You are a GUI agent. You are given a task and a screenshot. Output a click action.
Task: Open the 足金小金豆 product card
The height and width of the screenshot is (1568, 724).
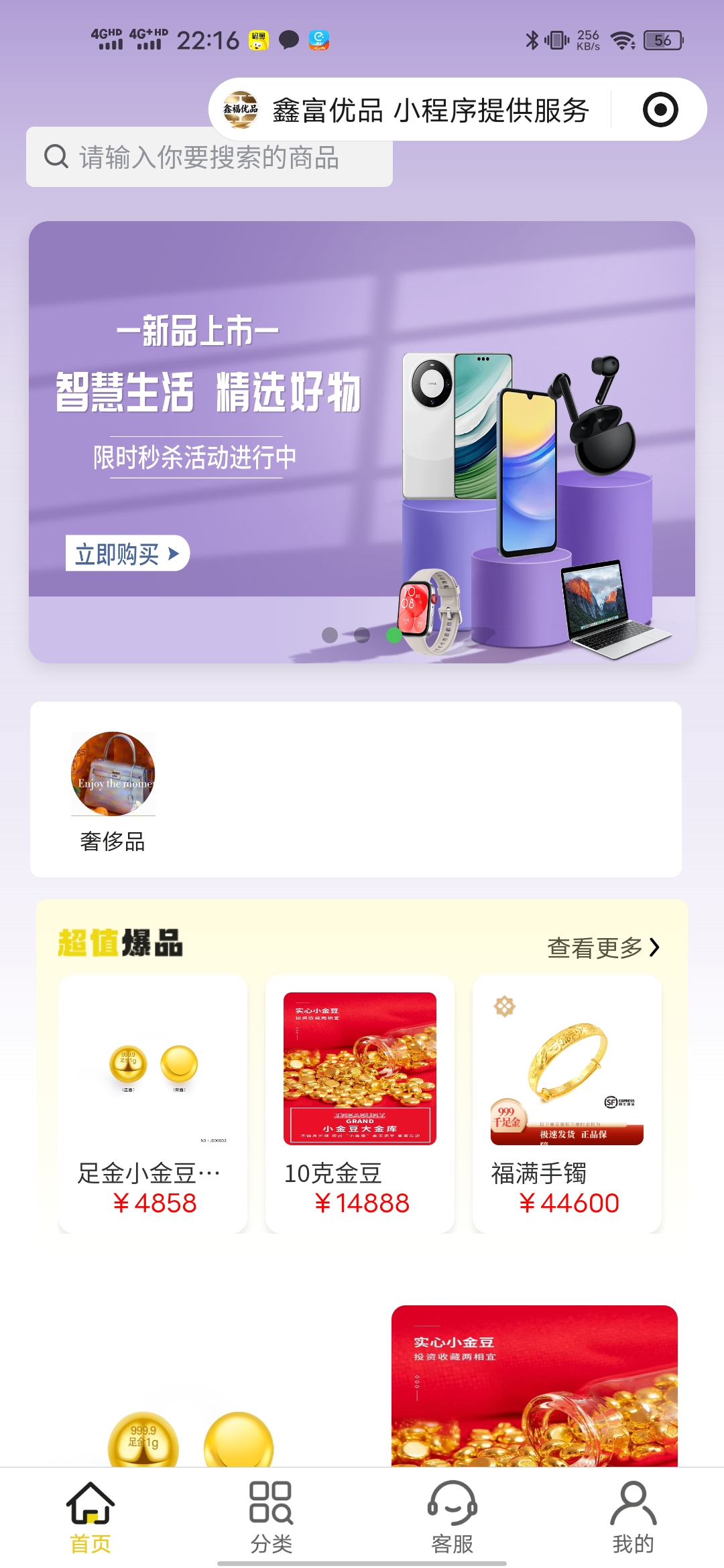point(153,1104)
